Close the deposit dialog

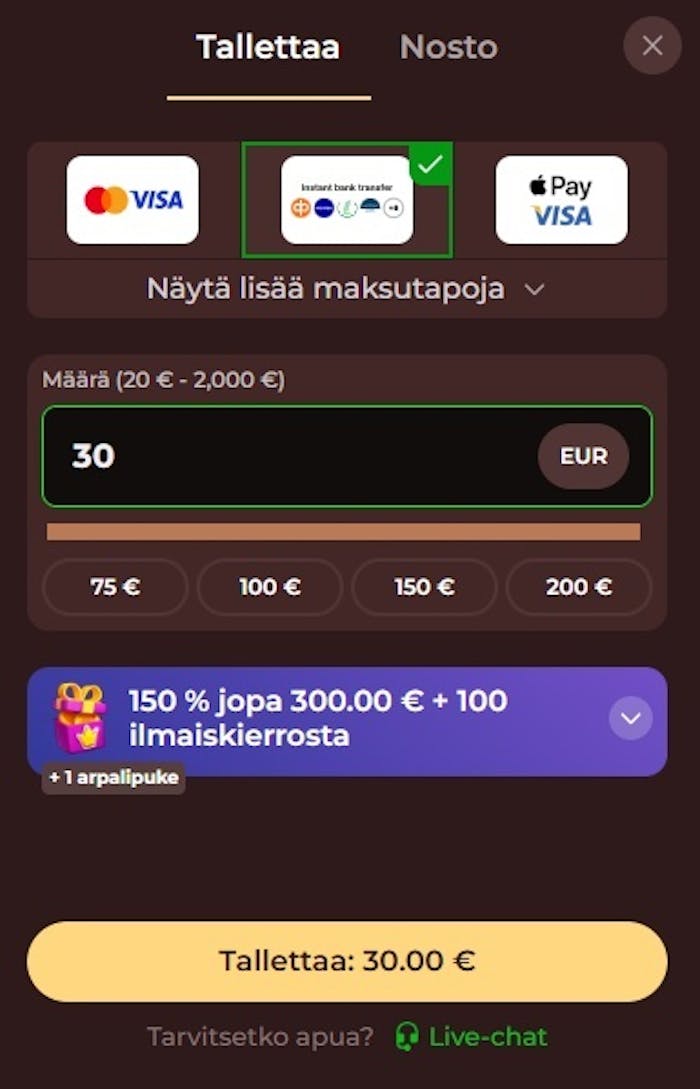click(652, 46)
